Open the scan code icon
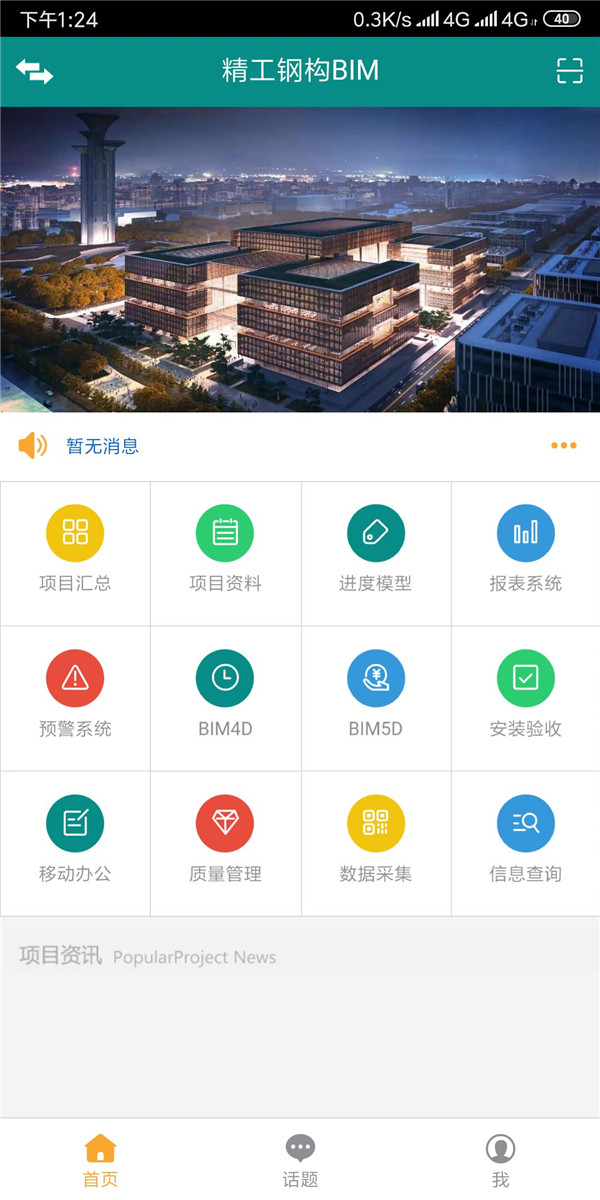This screenshot has height=1200, width=600. click(x=569, y=71)
